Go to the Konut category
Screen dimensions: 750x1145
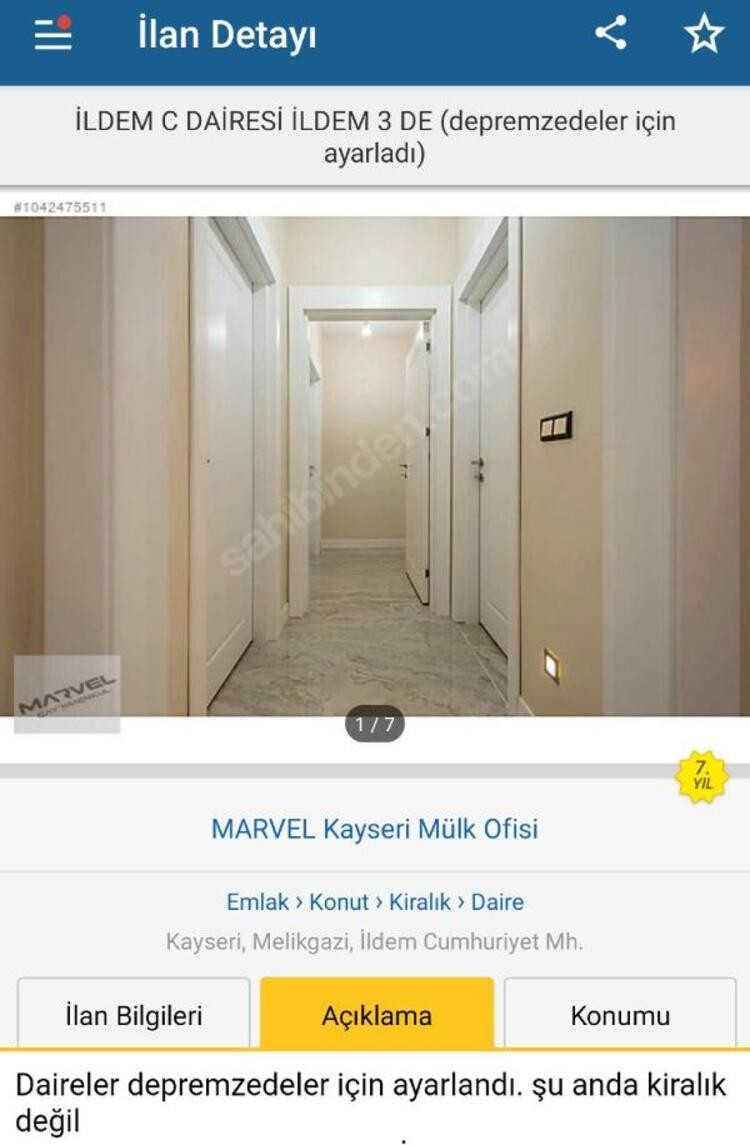pos(339,902)
